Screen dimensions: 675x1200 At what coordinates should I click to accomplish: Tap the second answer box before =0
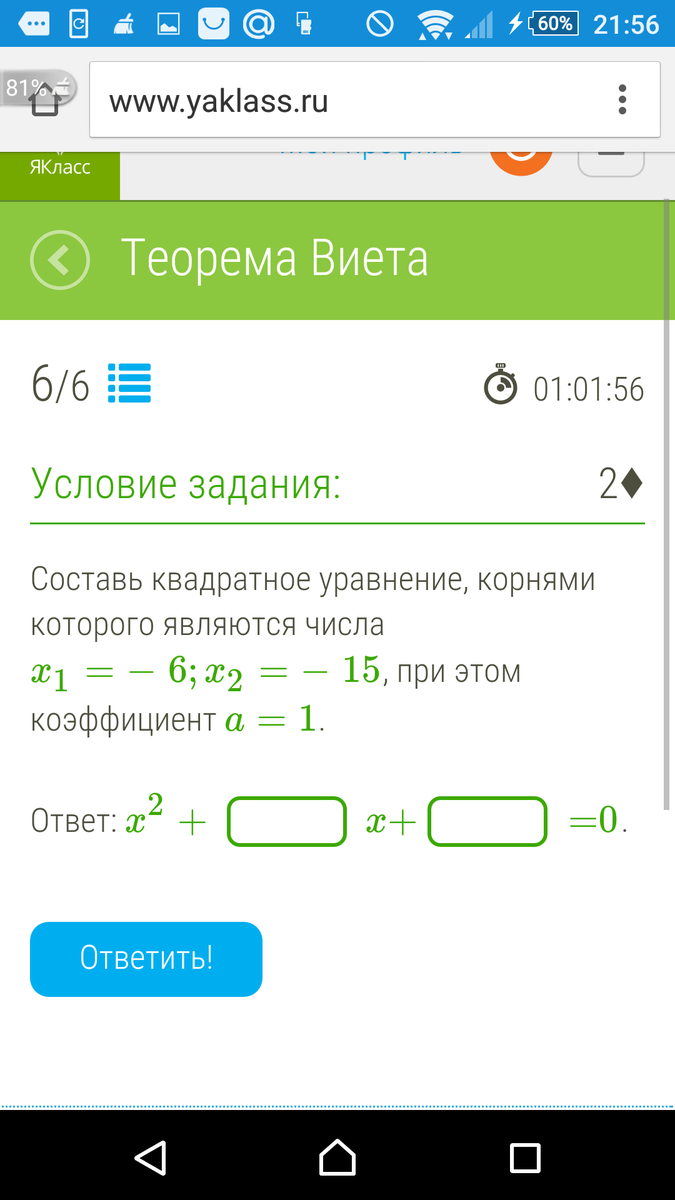pos(488,821)
